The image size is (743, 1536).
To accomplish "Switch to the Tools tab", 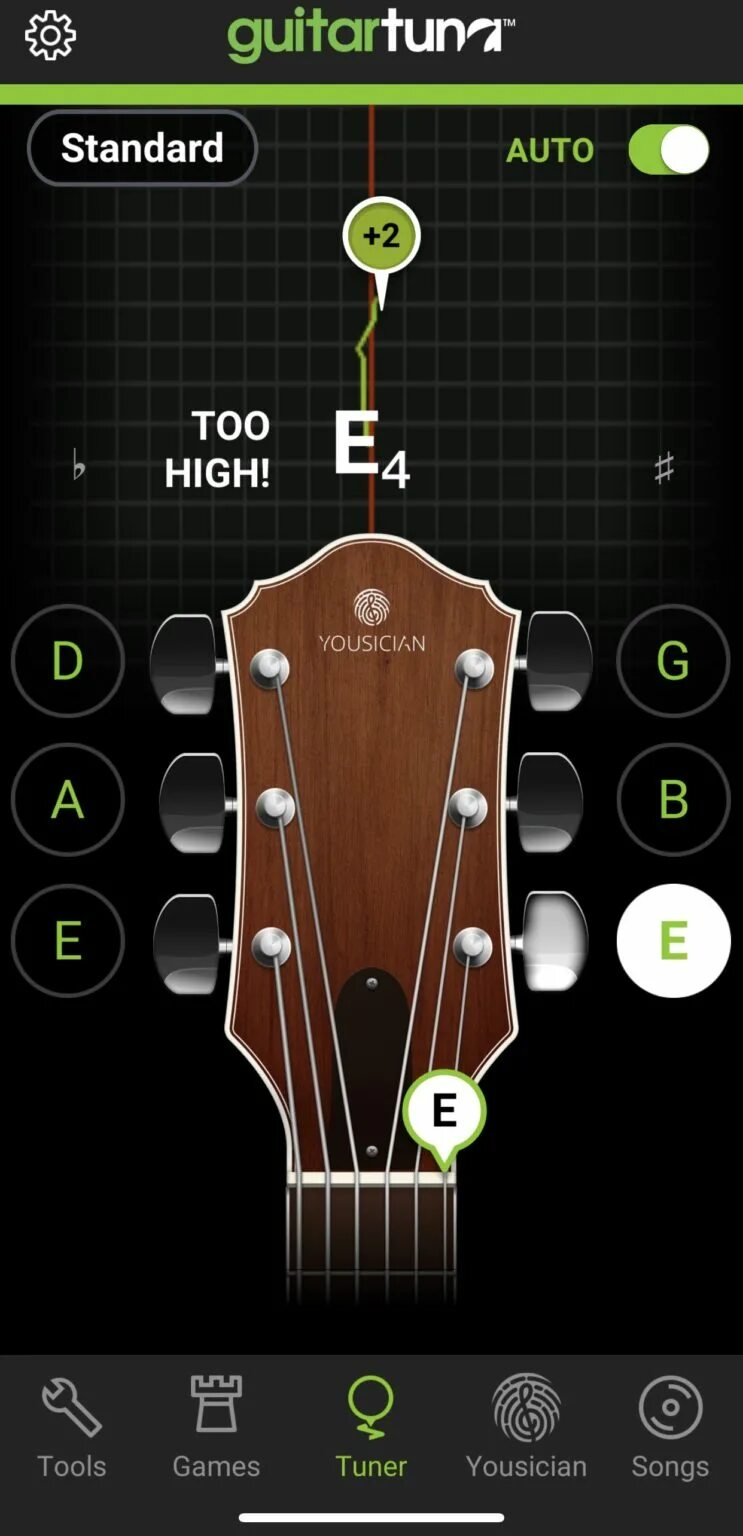I will point(72,1428).
